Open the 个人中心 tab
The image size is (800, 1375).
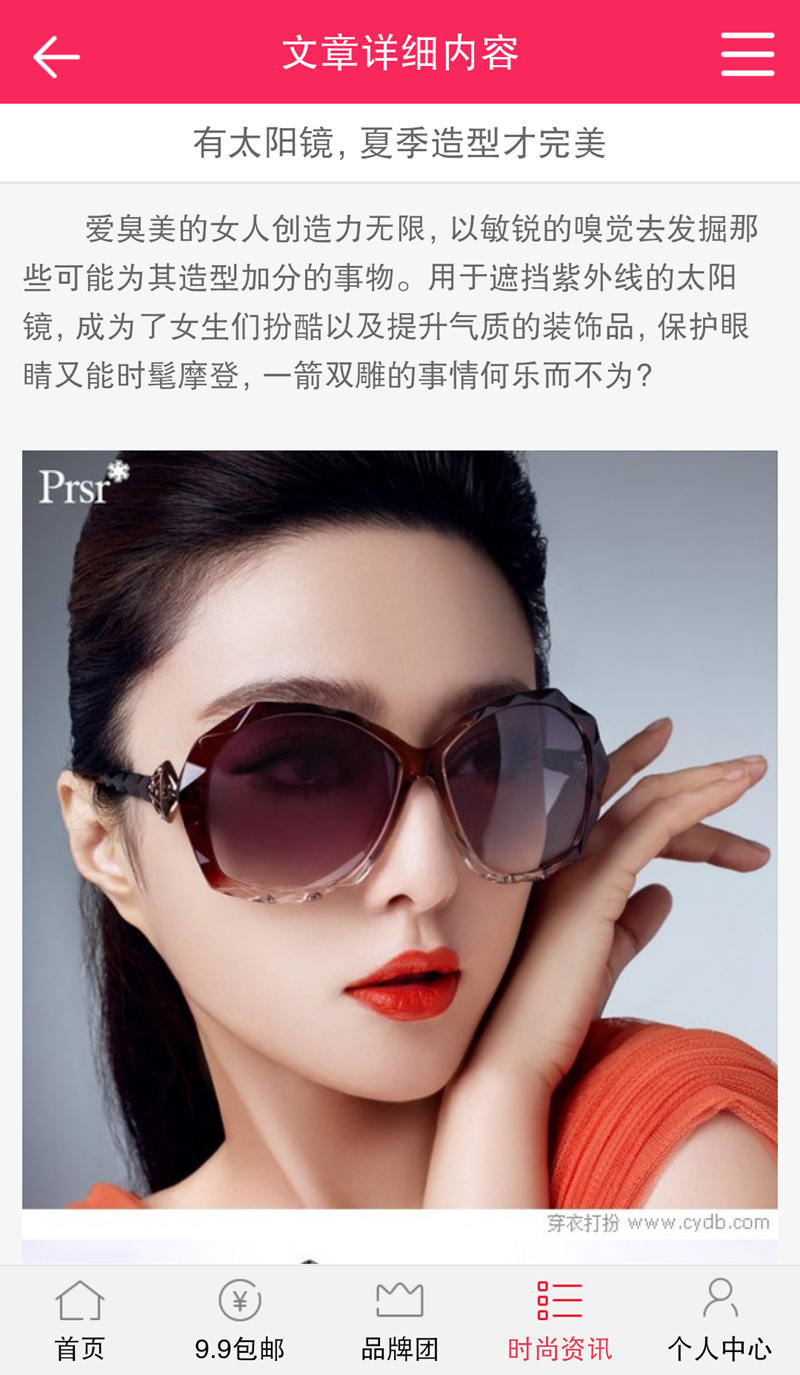pyautogui.click(x=720, y=1320)
